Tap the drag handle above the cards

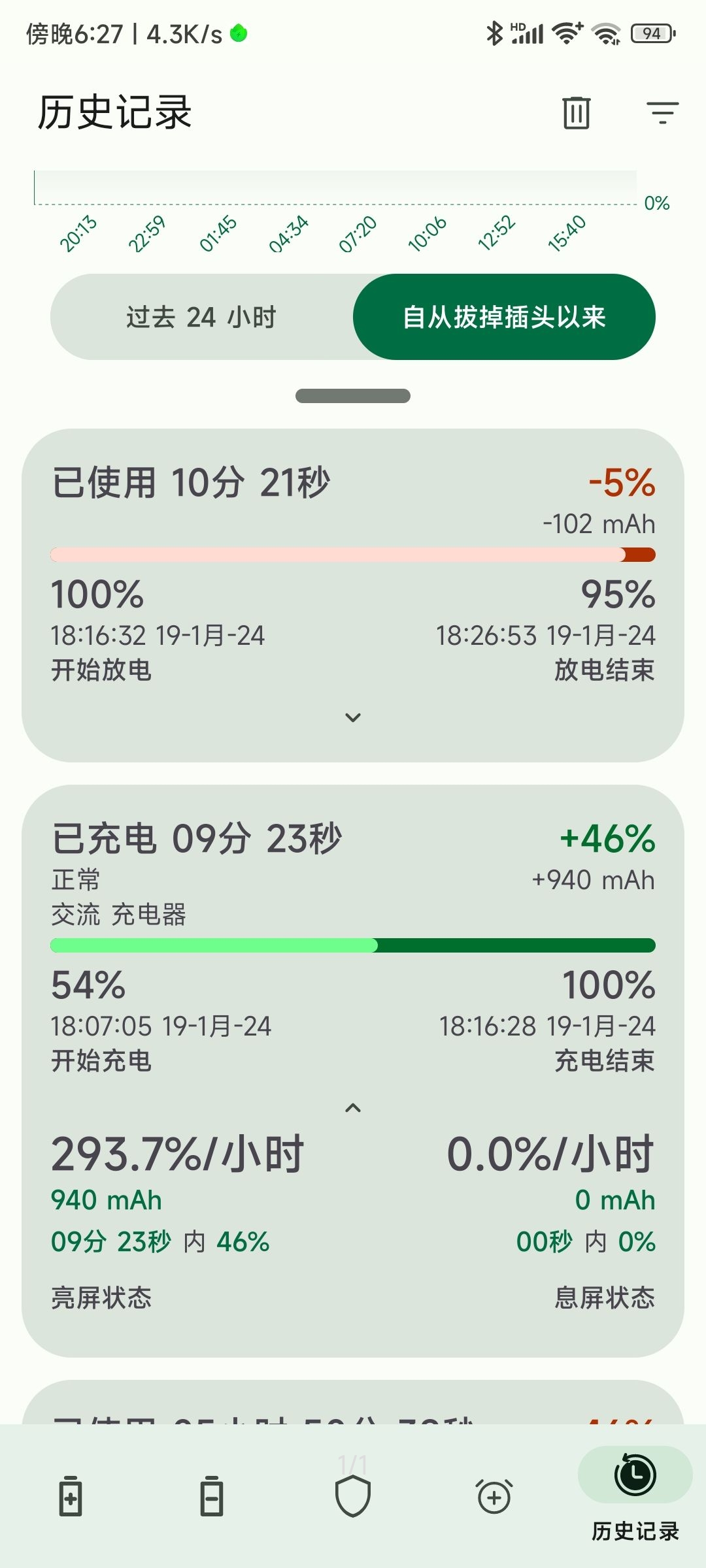pos(353,396)
